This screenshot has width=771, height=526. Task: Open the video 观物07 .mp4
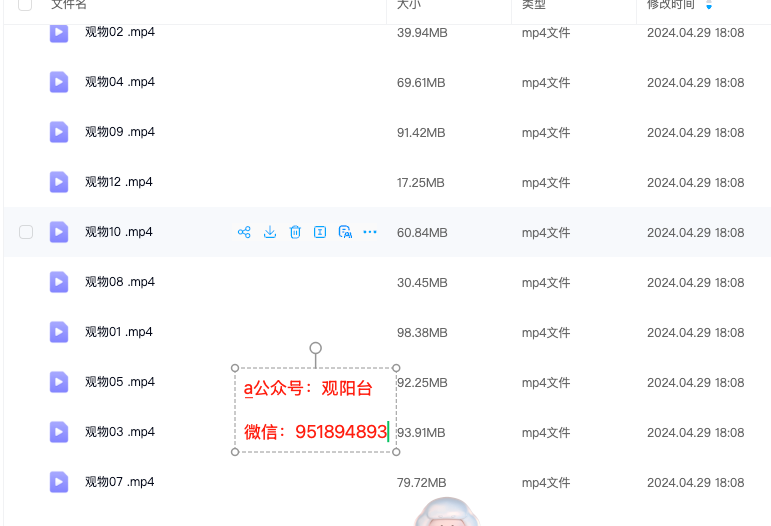tap(119, 482)
